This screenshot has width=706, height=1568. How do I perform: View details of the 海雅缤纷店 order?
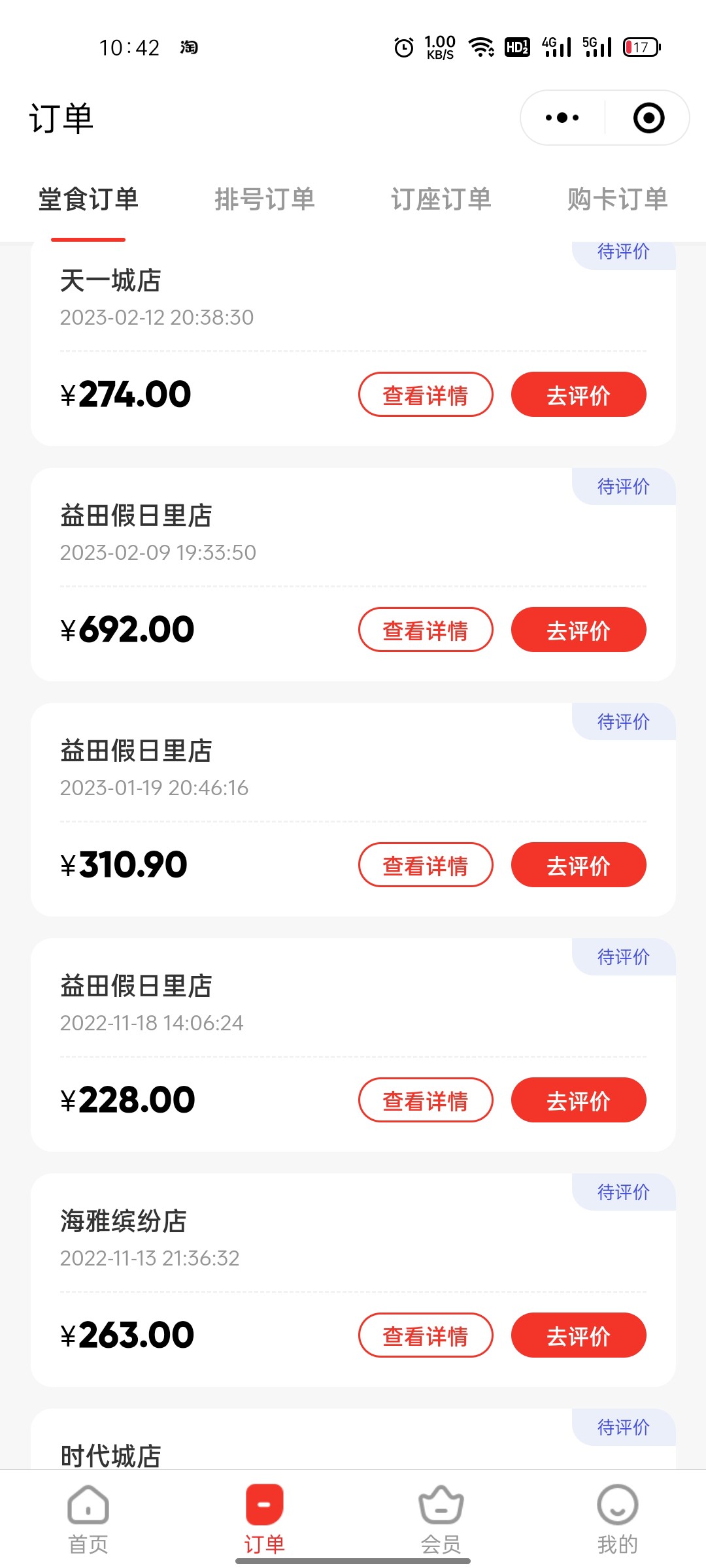426,1335
